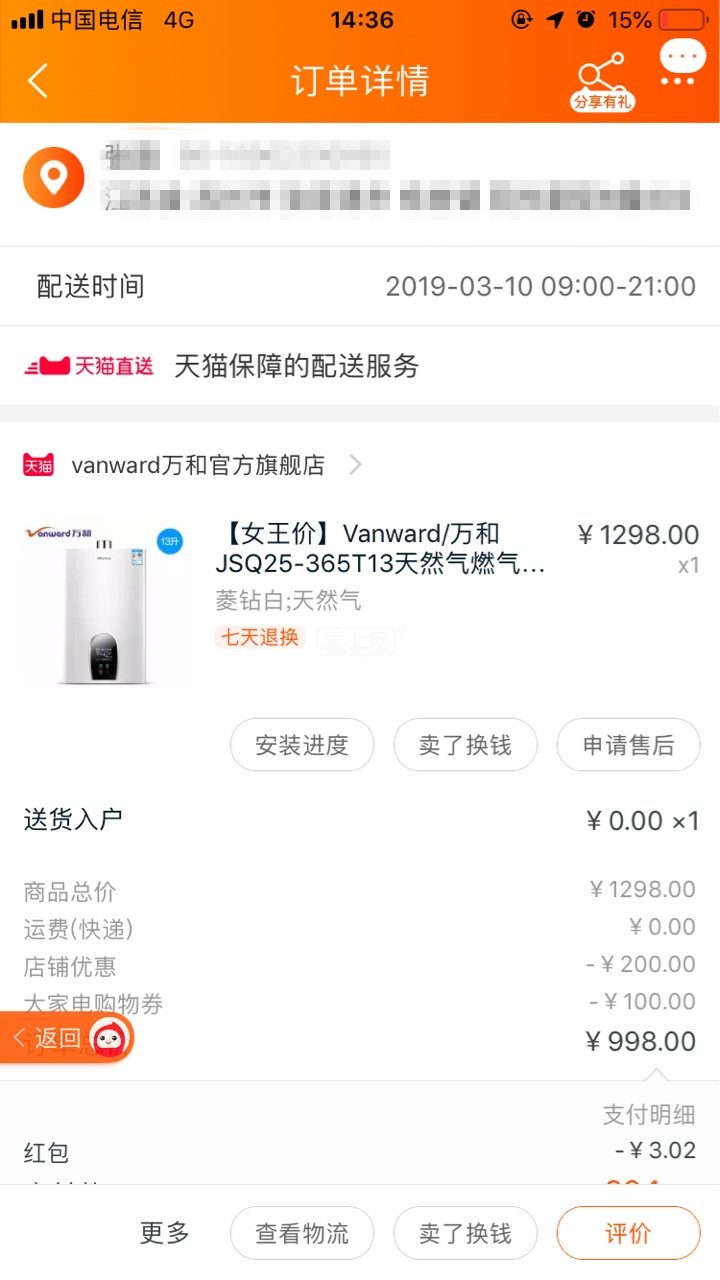Viewport: 720px width, 1280px height.
Task: Open the 分享有礼 share icon
Action: point(603,81)
